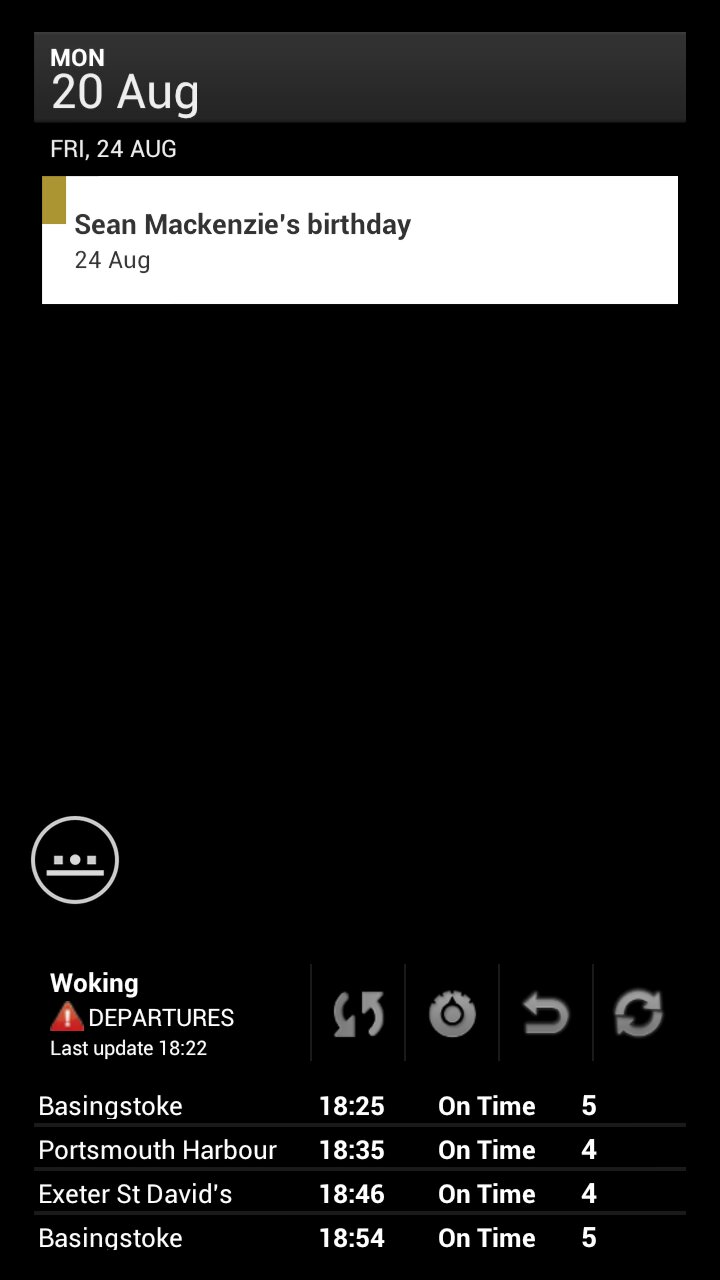This screenshot has width=720, height=1280.
Task: Refresh Woking train departures
Action: click(639, 1014)
